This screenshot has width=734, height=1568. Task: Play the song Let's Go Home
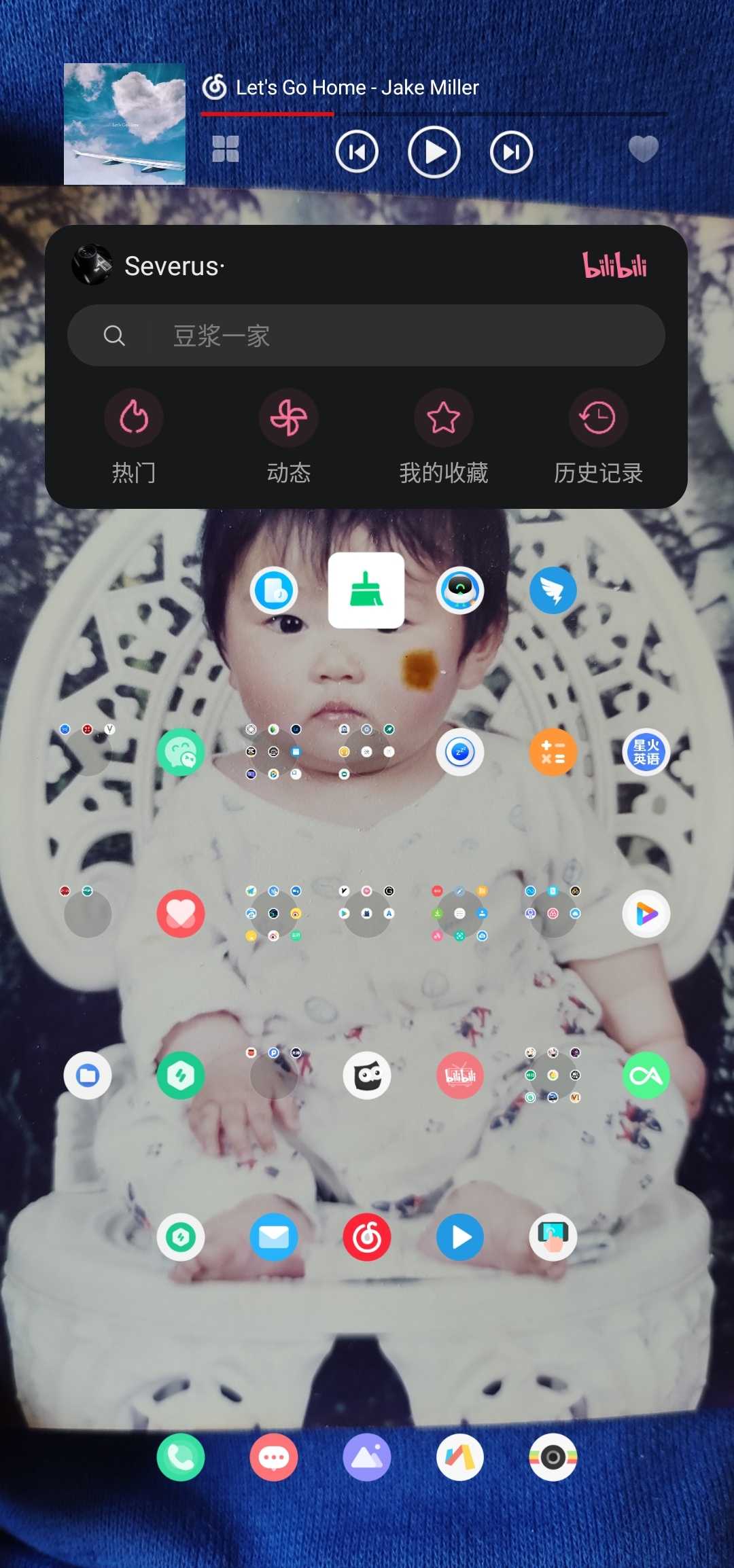click(x=434, y=152)
